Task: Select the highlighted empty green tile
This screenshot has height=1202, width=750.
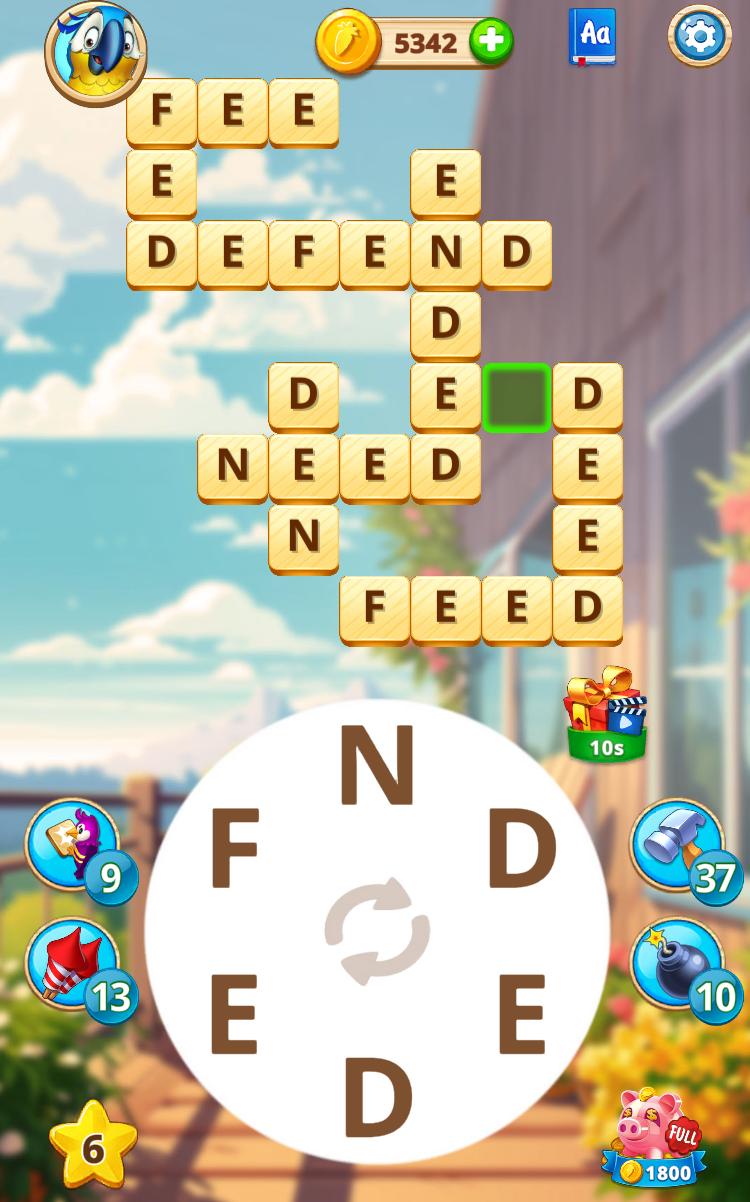Action: (516, 397)
